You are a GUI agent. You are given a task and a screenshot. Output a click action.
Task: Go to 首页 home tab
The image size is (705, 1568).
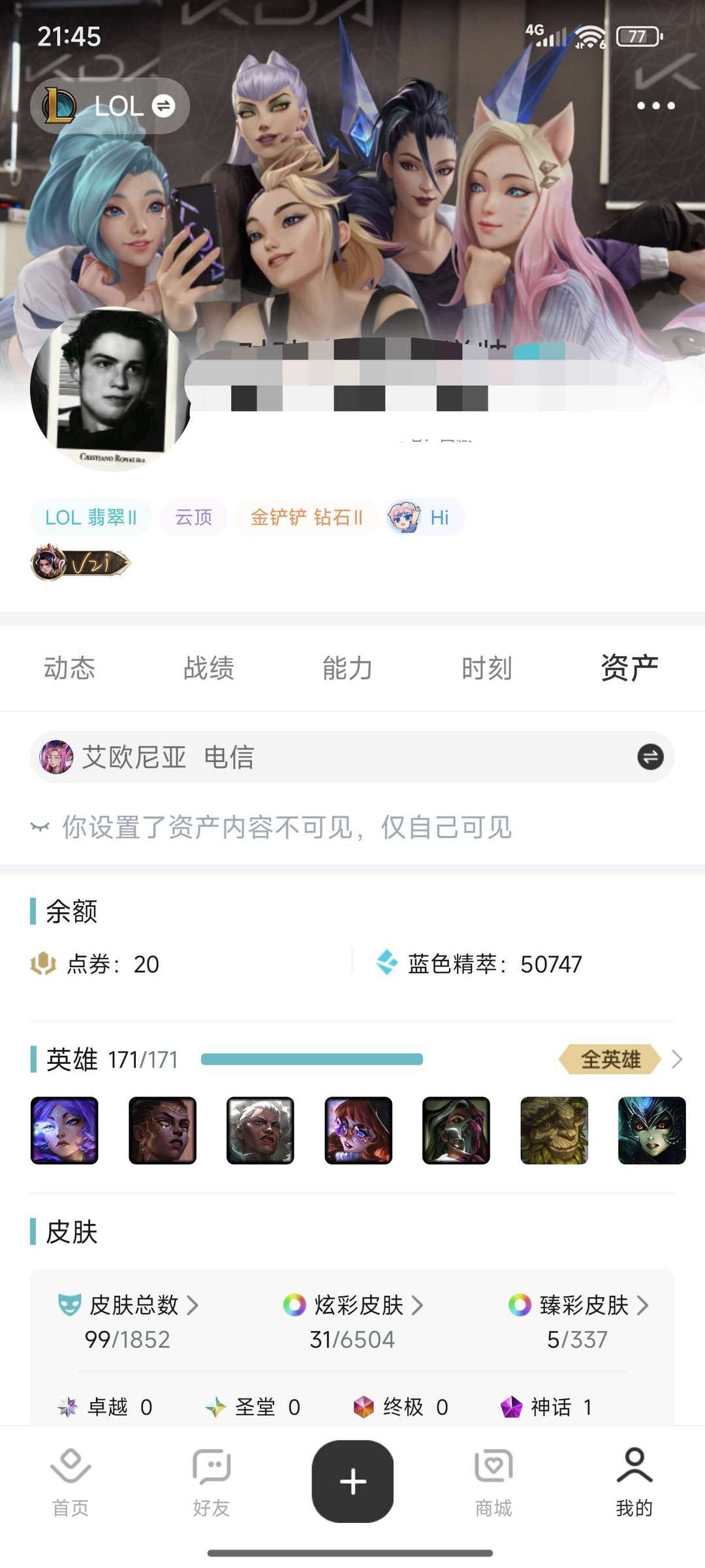[x=70, y=1482]
